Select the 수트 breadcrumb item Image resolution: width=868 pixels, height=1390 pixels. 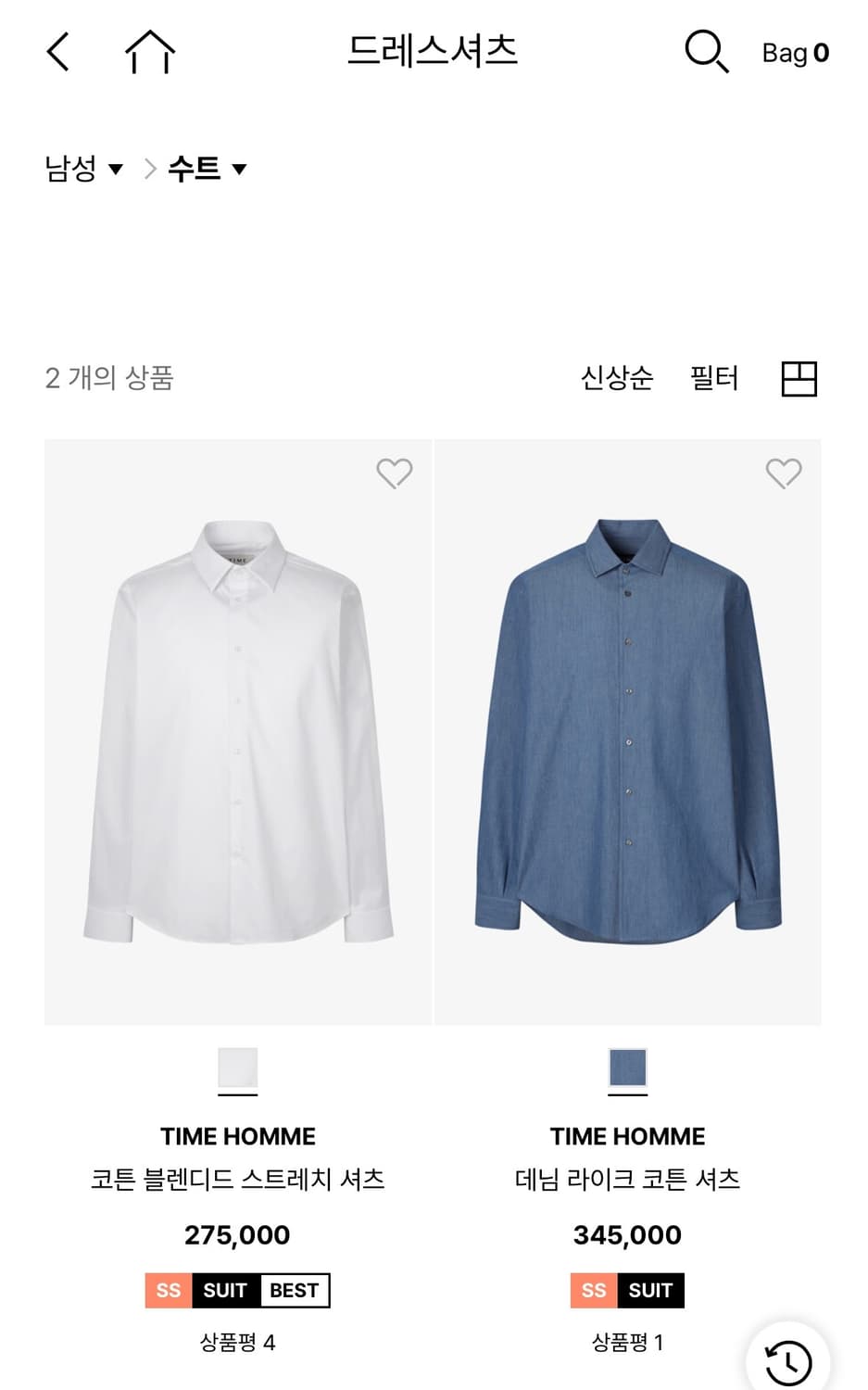click(193, 169)
